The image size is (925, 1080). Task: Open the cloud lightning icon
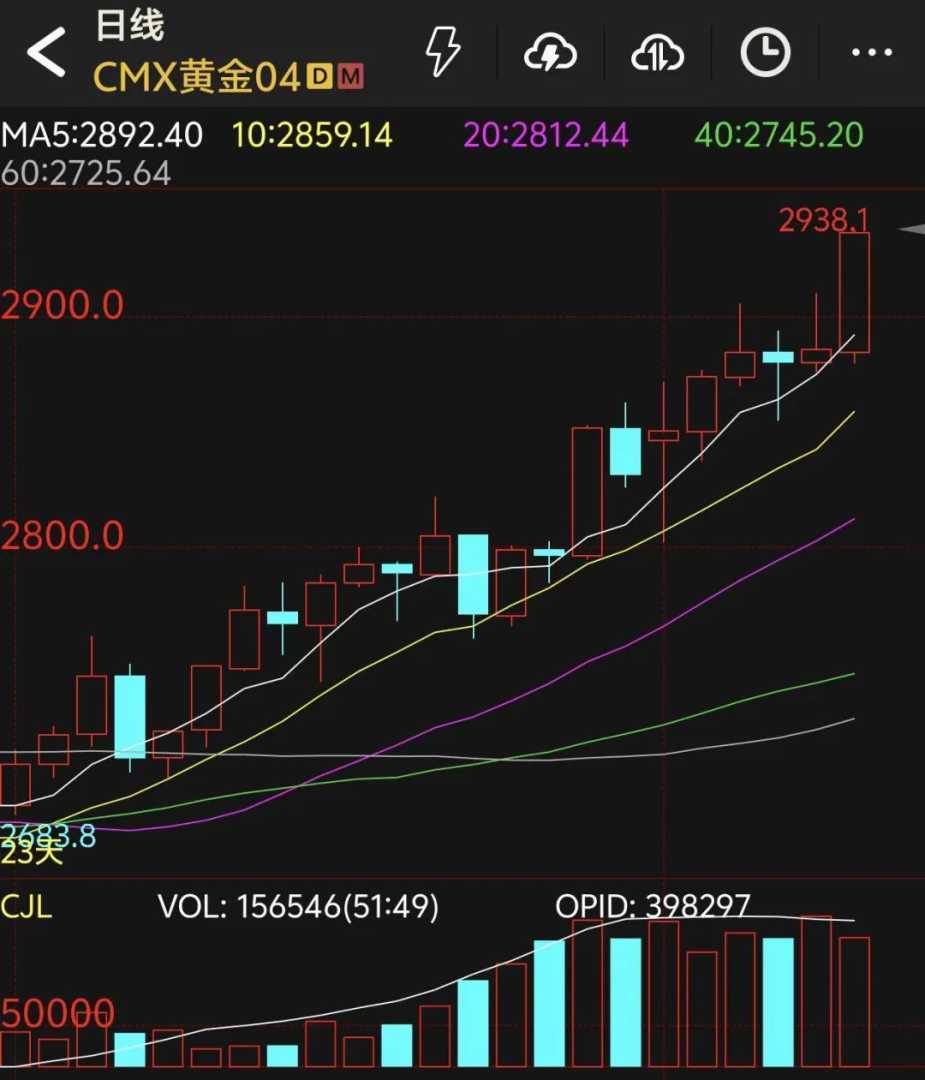[551, 52]
